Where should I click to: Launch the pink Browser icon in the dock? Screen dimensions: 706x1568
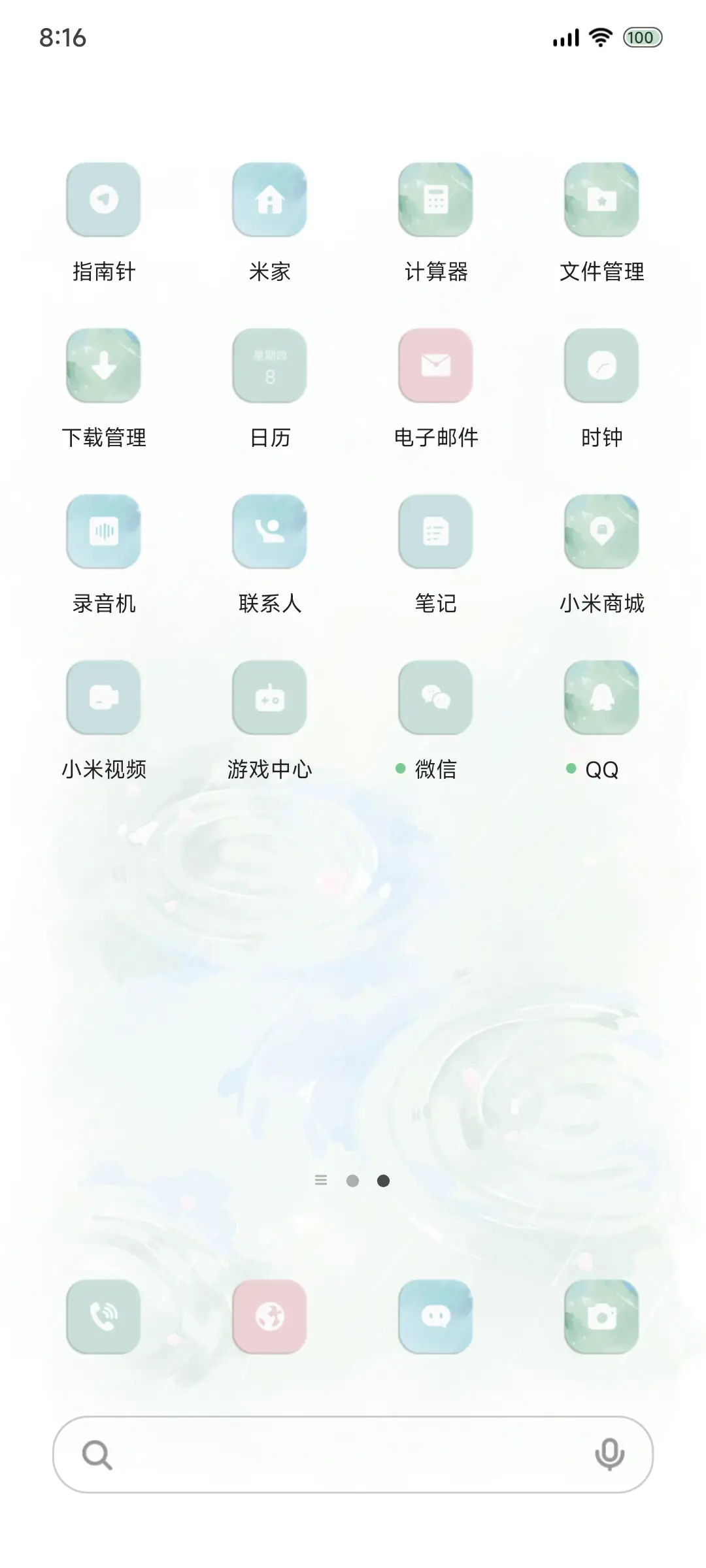pyautogui.click(x=269, y=1316)
